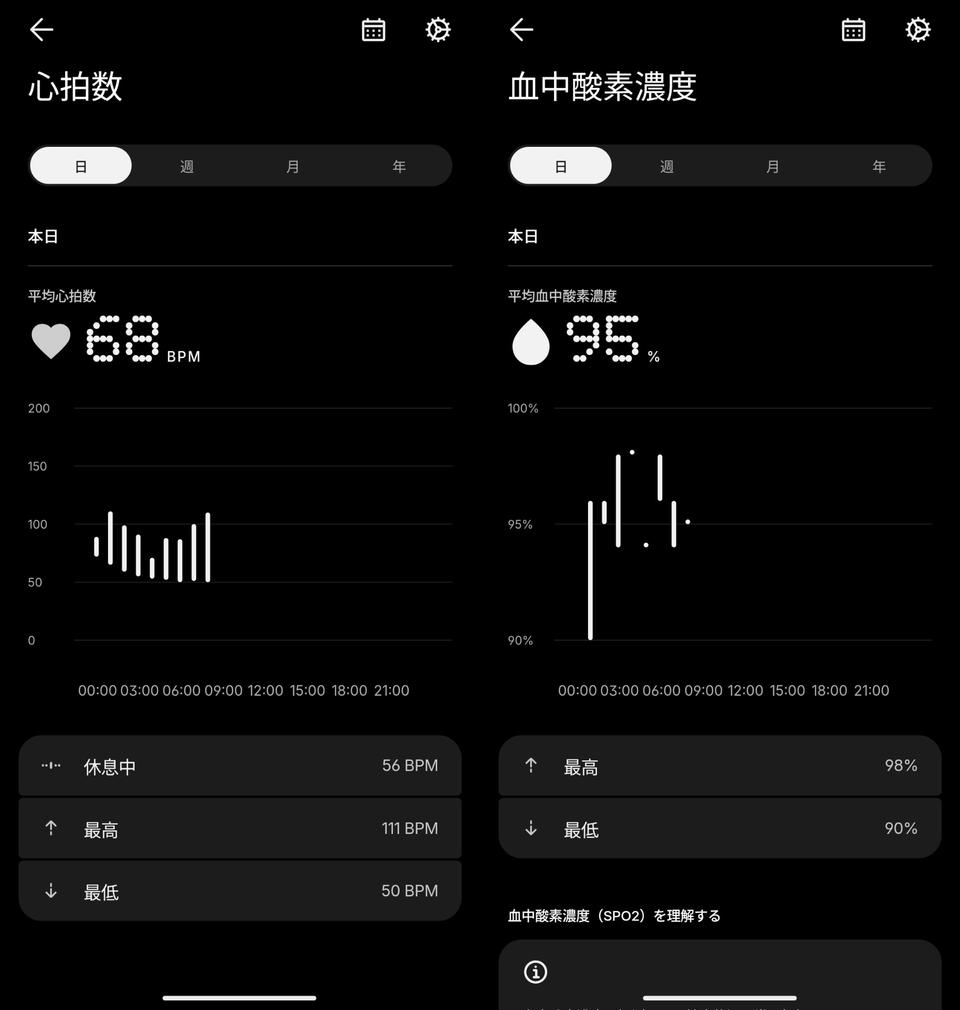Open settings gear on the 血中酸素濃度 screen
The width and height of the screenshot is (960, 1010).
(x=918, y=30)
